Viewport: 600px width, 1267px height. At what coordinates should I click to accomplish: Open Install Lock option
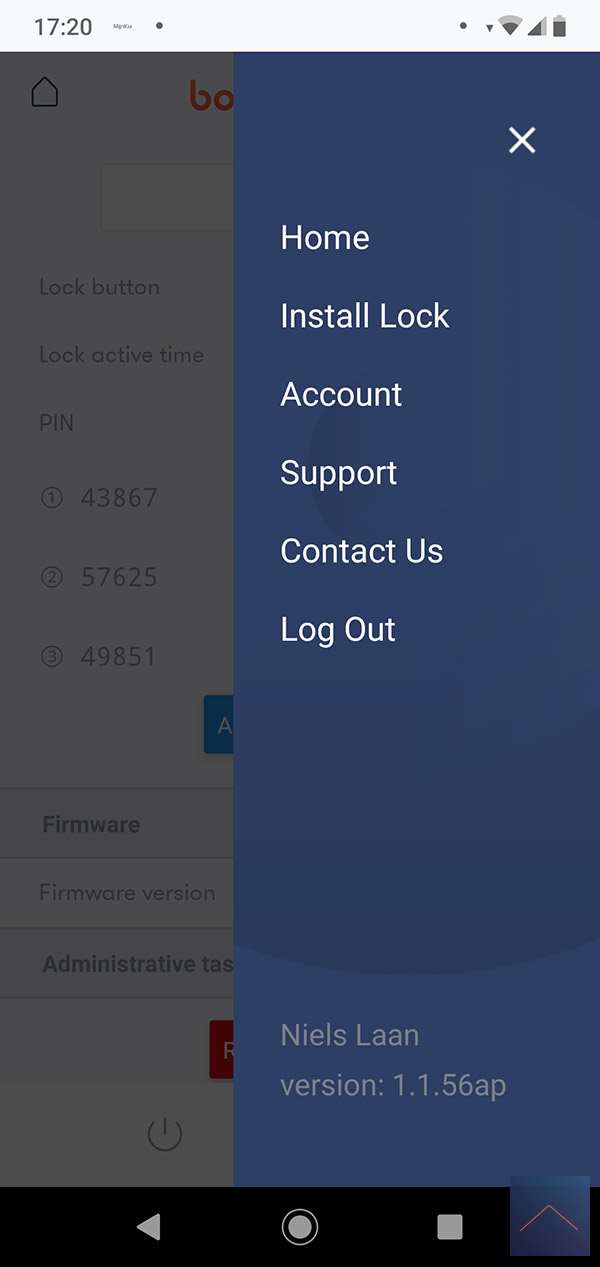pos(365,316)
